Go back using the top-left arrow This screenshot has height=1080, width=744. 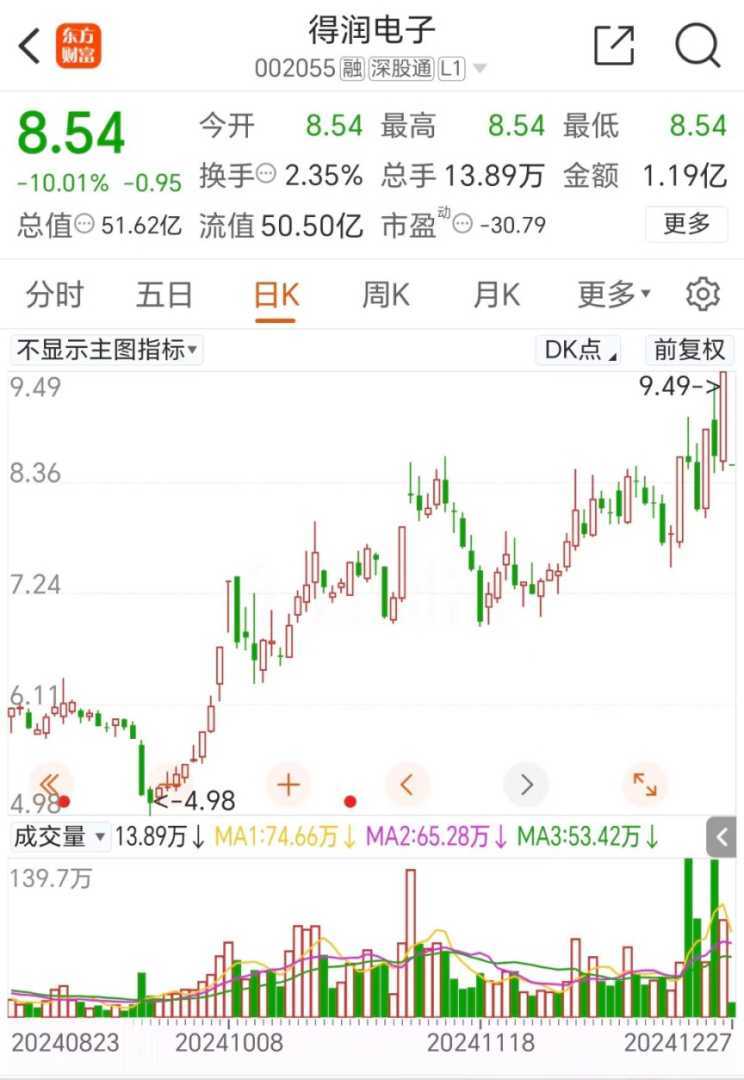tap(30, 46)
